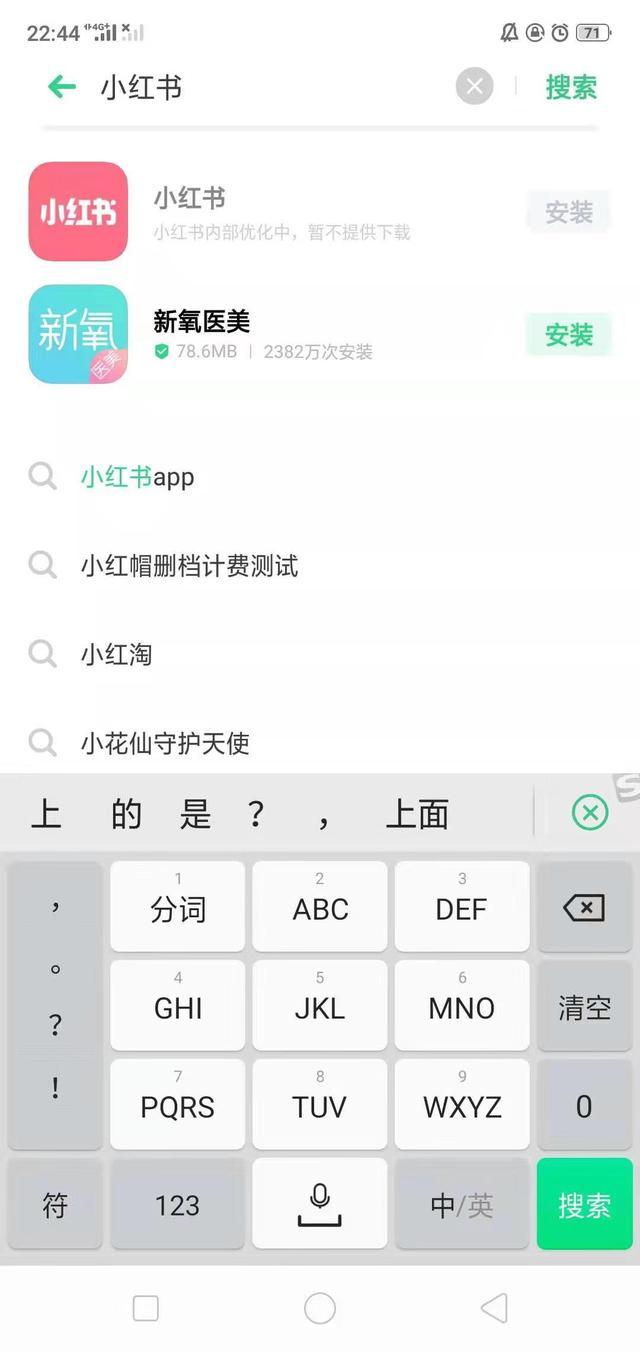Clear the search text with the X

(x=475, y=87)
